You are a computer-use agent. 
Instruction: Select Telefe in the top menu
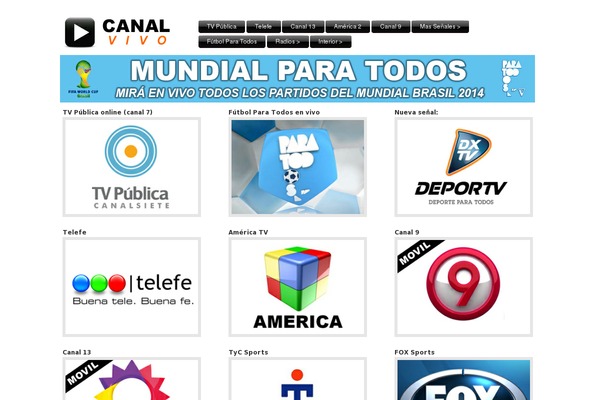263,27
